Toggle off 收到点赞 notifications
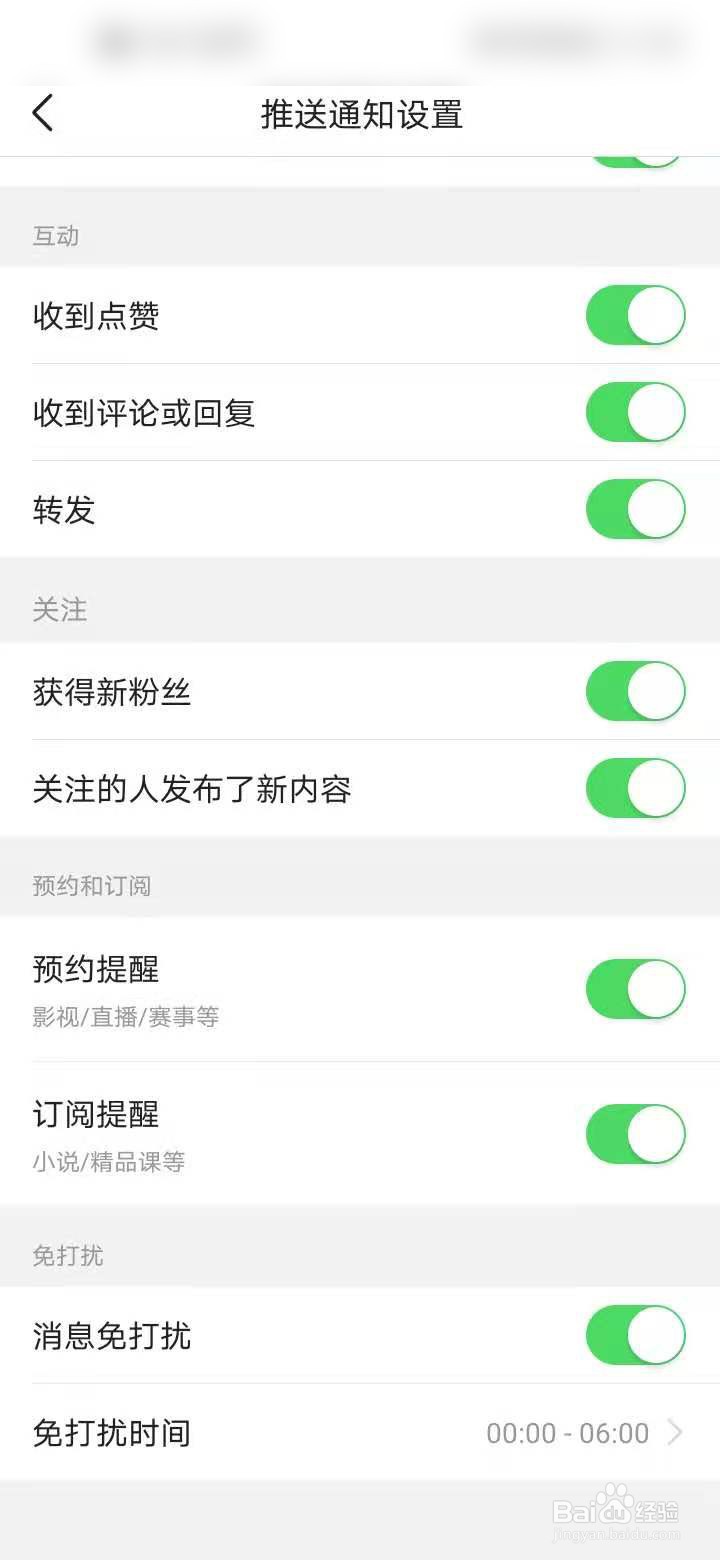 pos(636,315)
